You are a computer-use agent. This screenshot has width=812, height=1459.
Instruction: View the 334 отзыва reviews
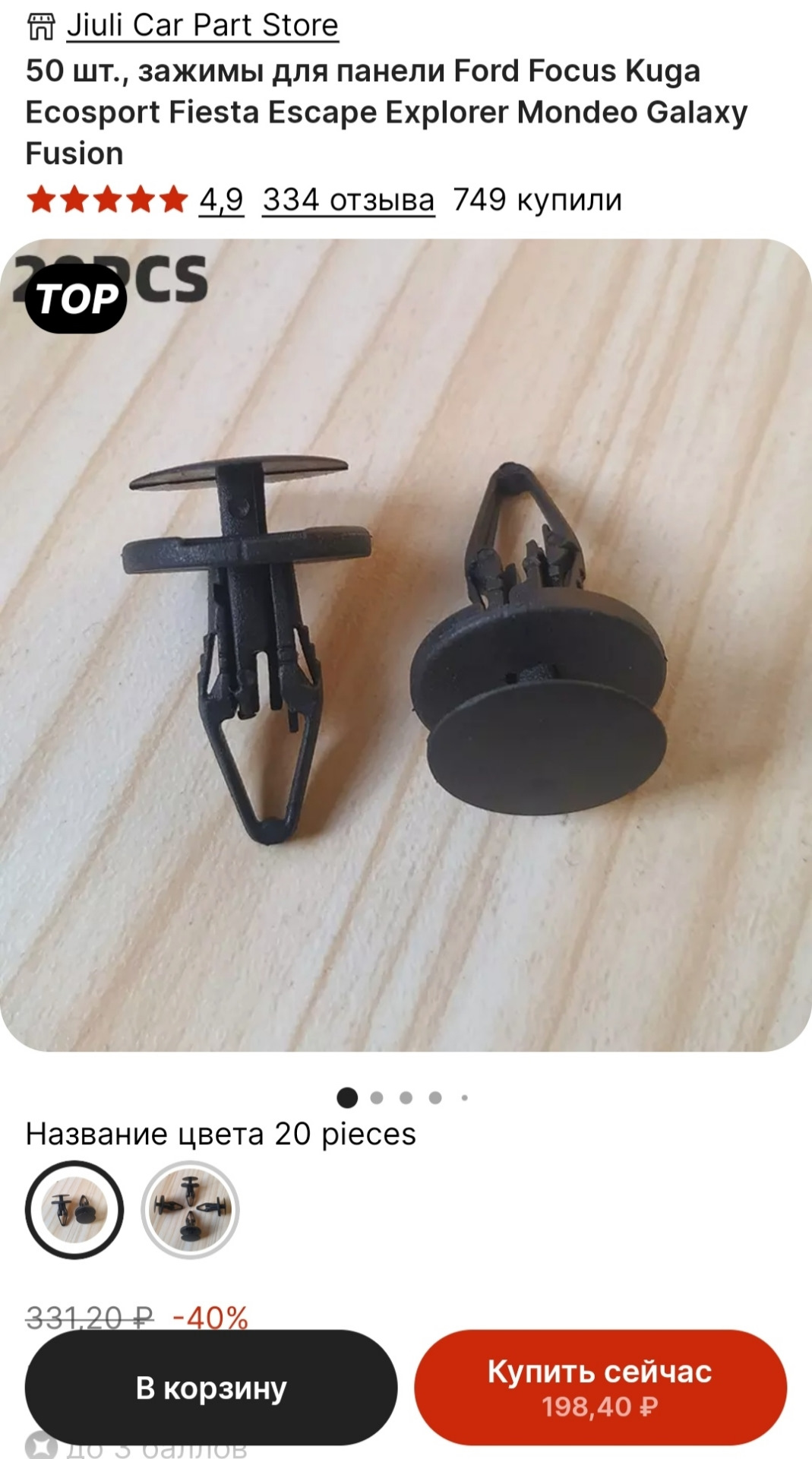point(349,200)
